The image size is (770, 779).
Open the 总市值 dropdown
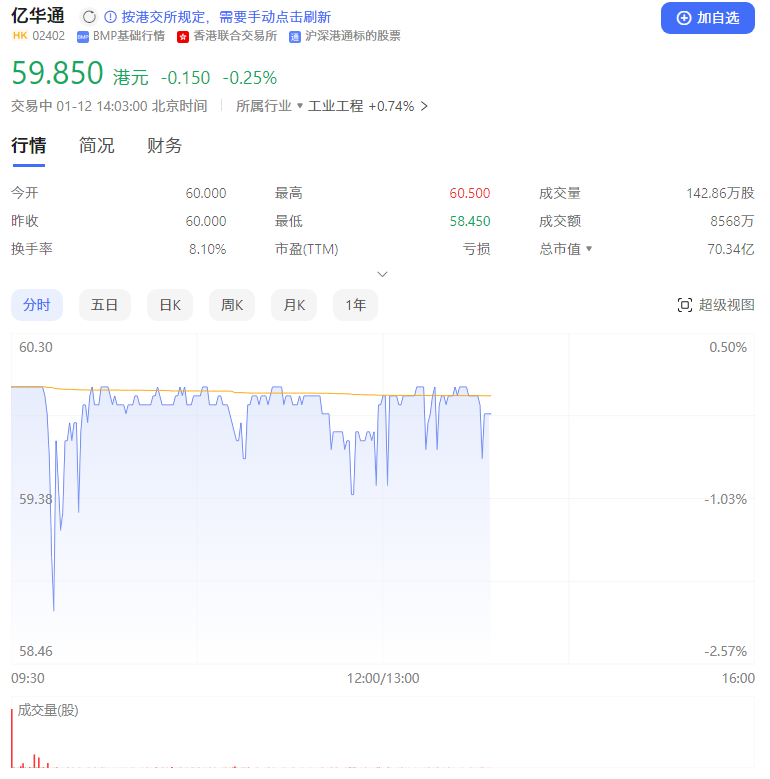[588, 249]
